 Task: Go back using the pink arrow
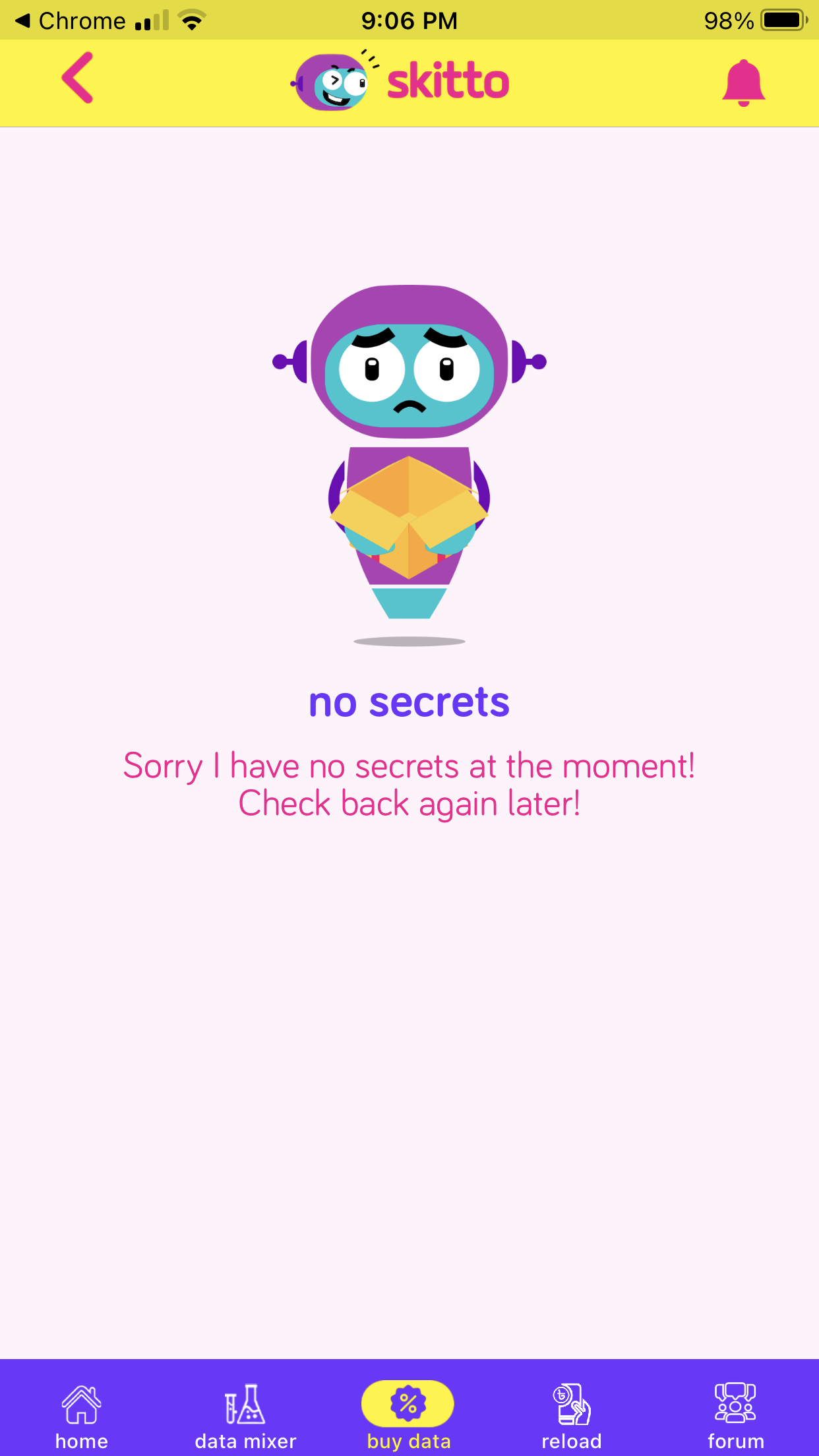(78, 78)
